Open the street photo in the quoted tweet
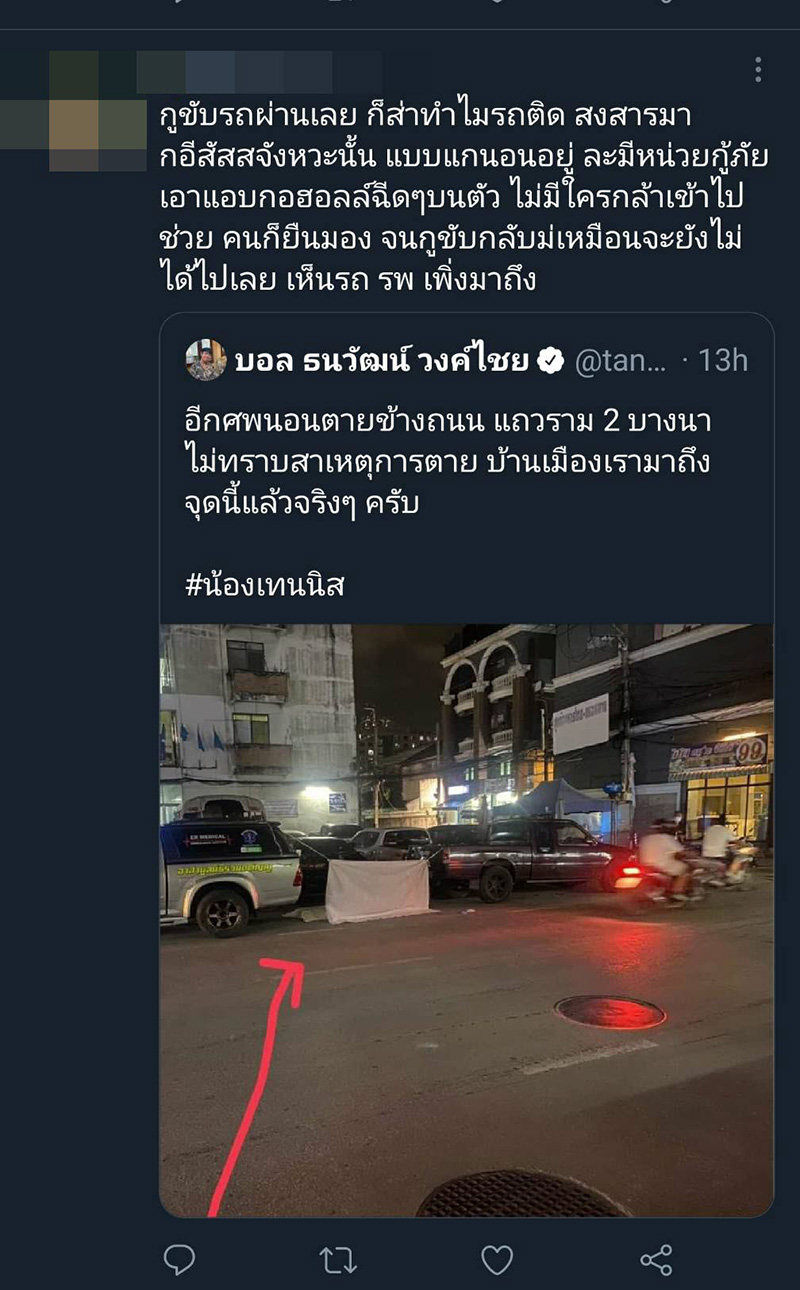This screenshot has height=1290, width=800. [466, 920]
